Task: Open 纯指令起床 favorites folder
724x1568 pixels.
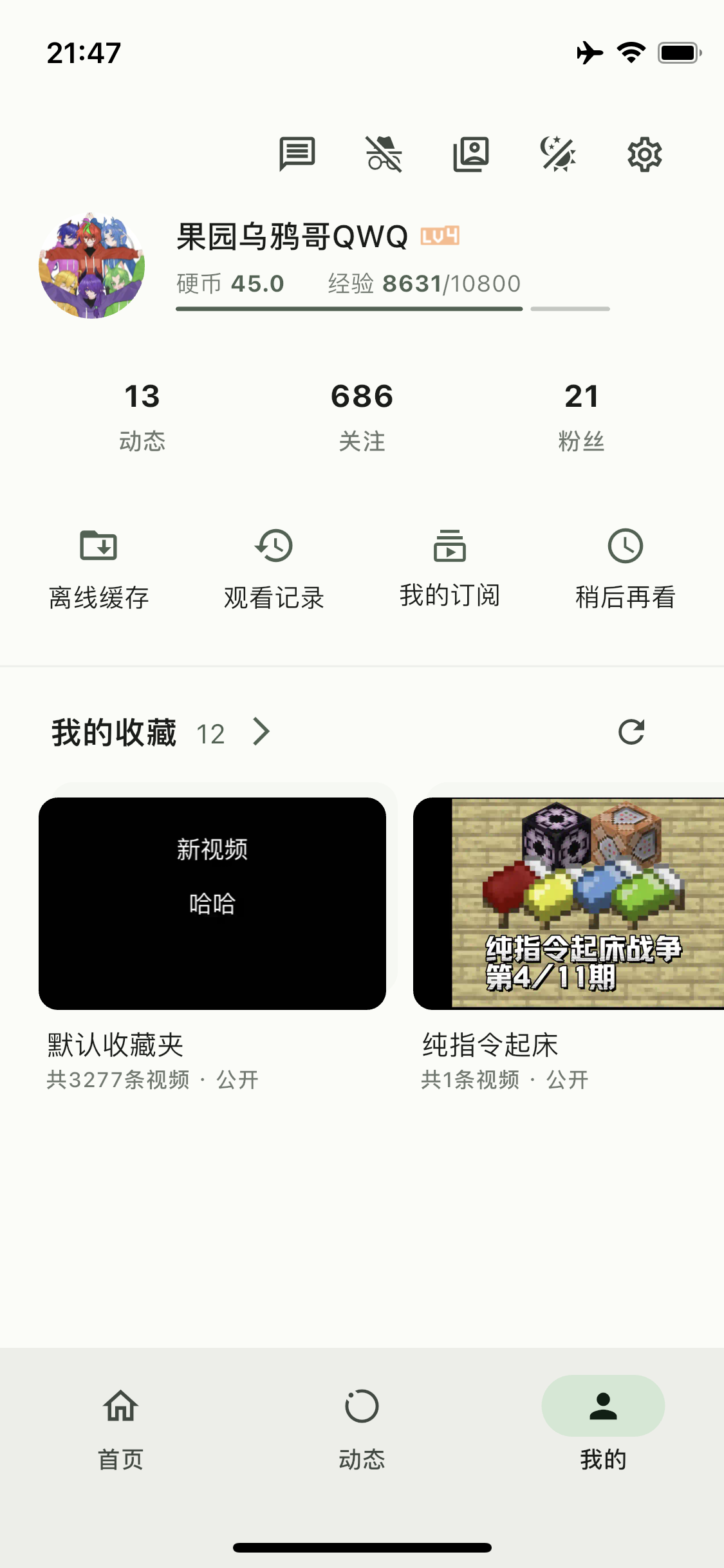Action: coord(568,904)
